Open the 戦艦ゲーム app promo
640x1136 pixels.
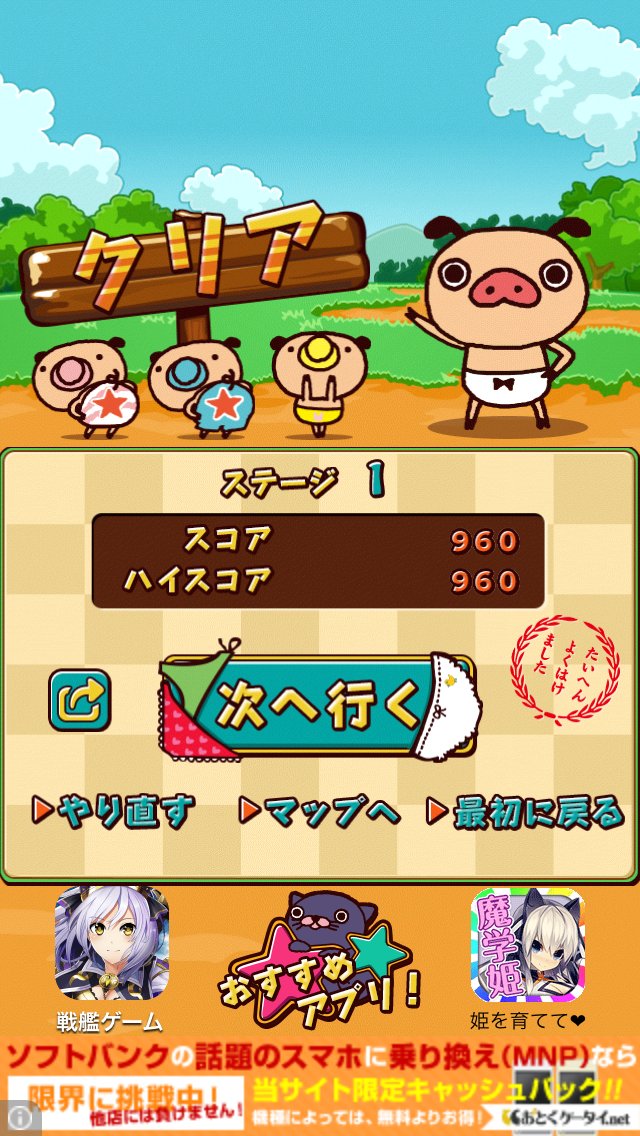coord(111,943)
